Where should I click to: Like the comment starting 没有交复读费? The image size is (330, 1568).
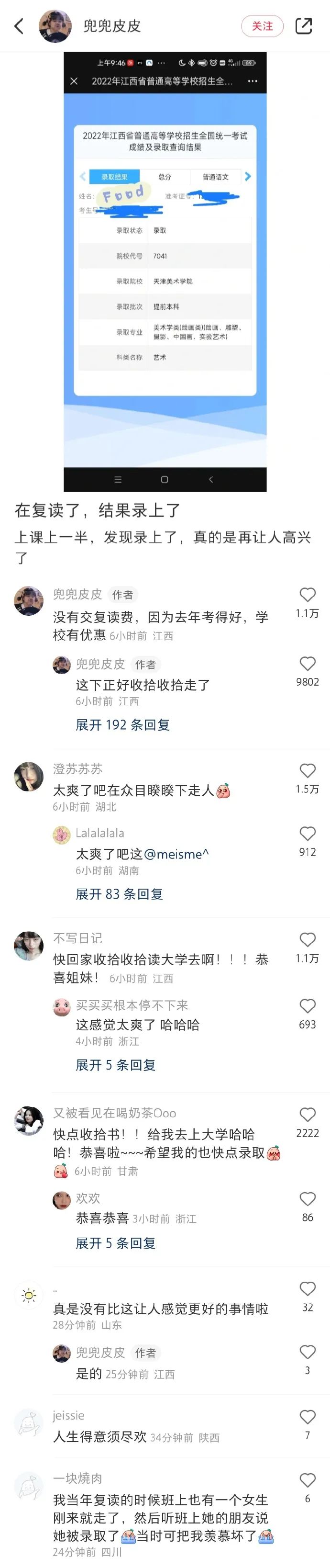pos(308,595)
